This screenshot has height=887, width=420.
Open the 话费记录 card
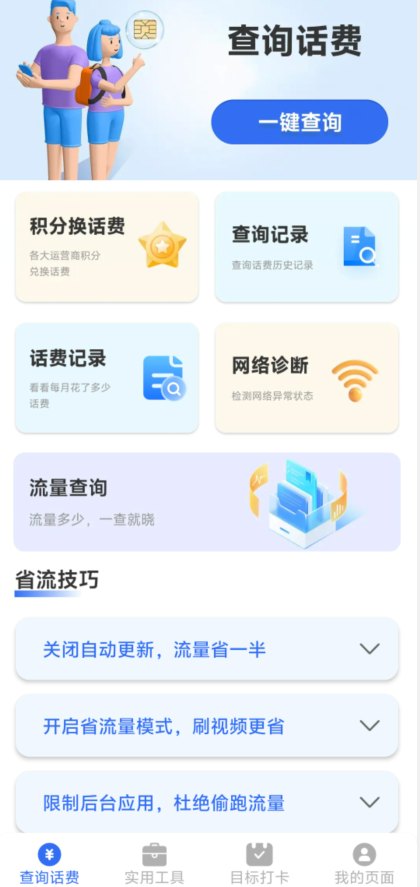point(107,378)
